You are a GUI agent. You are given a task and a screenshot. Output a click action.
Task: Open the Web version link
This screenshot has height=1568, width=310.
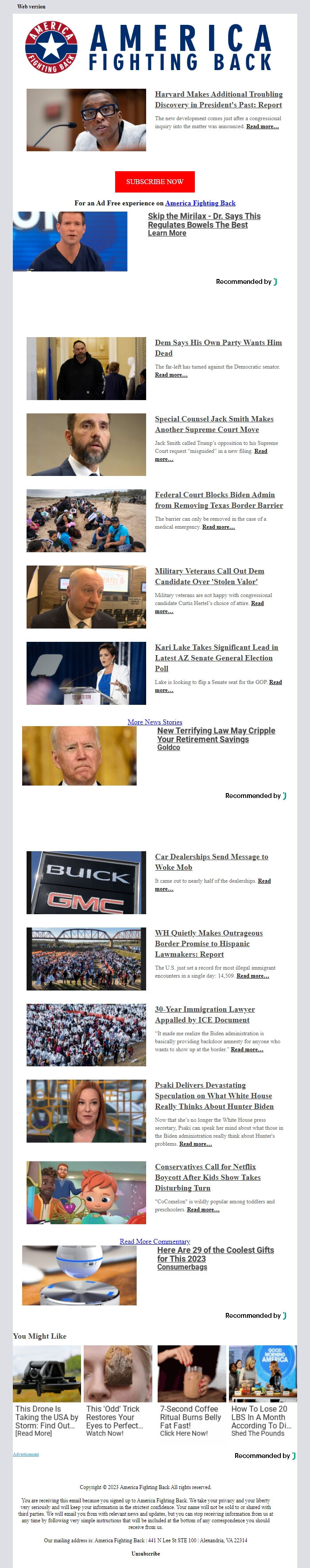click(x=31, y=6)
